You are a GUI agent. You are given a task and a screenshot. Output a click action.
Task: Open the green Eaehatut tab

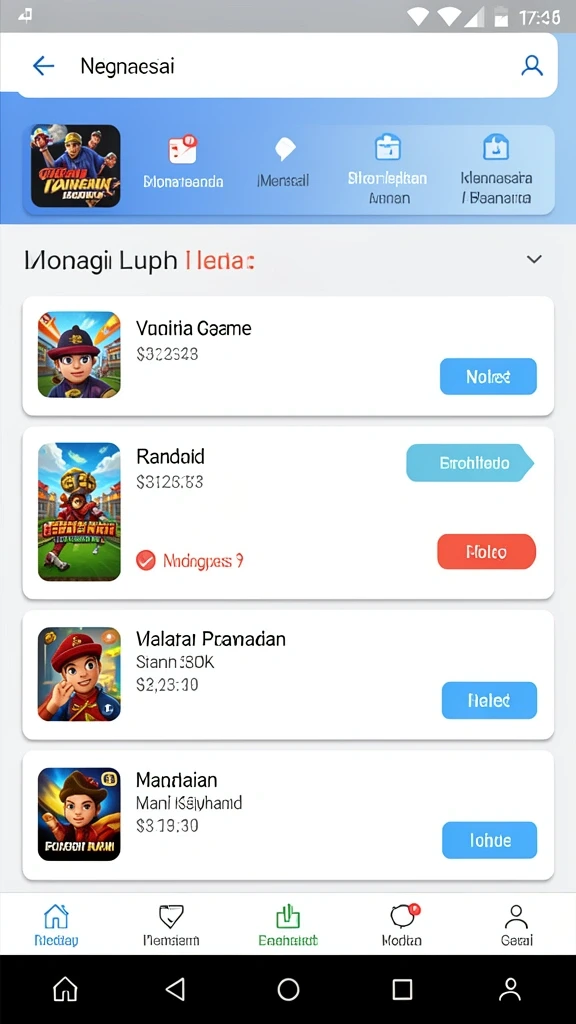click(288, 925)
